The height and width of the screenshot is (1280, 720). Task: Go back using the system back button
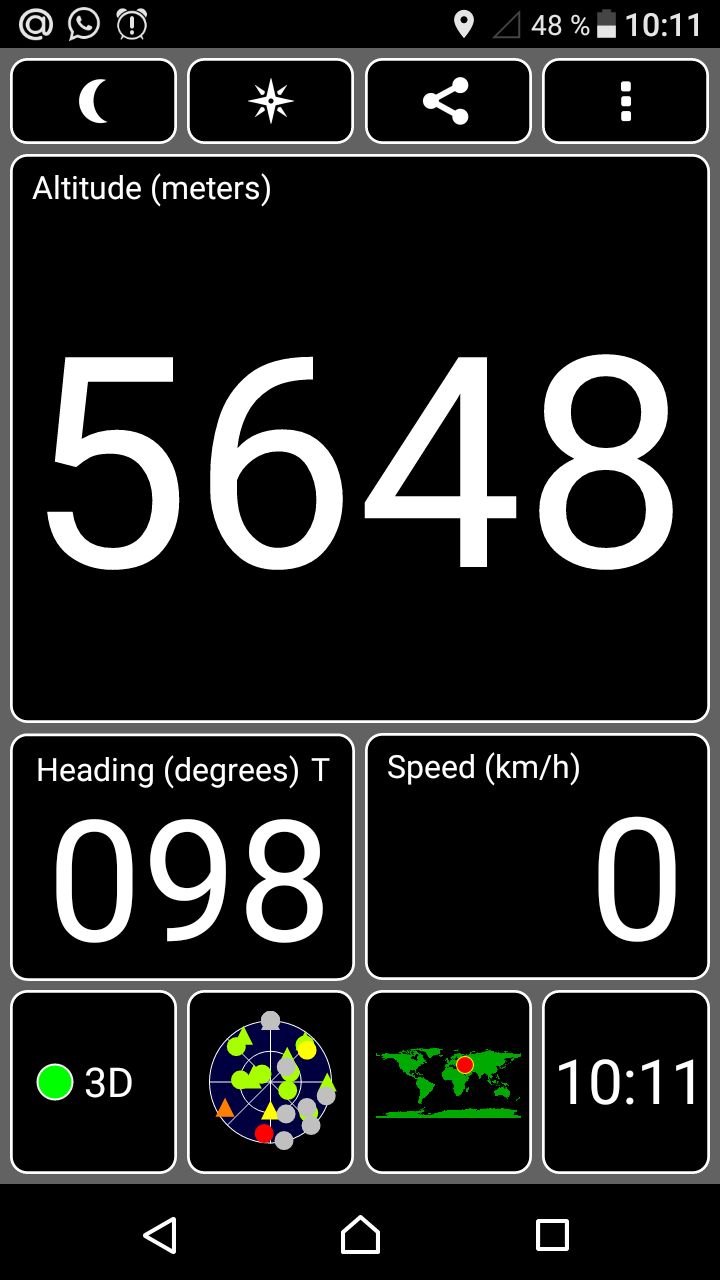coord(160,1235)
